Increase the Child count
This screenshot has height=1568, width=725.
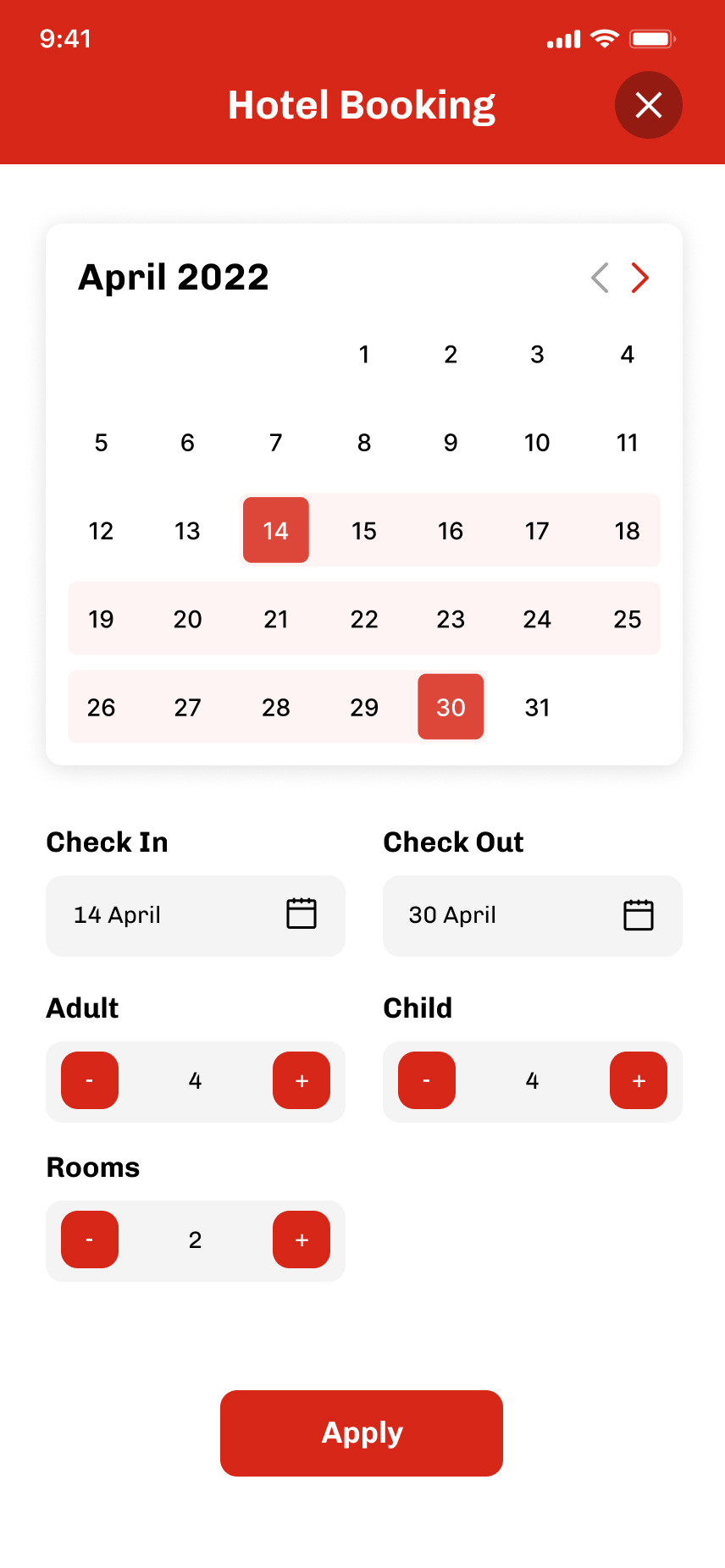coord(639,1080)
